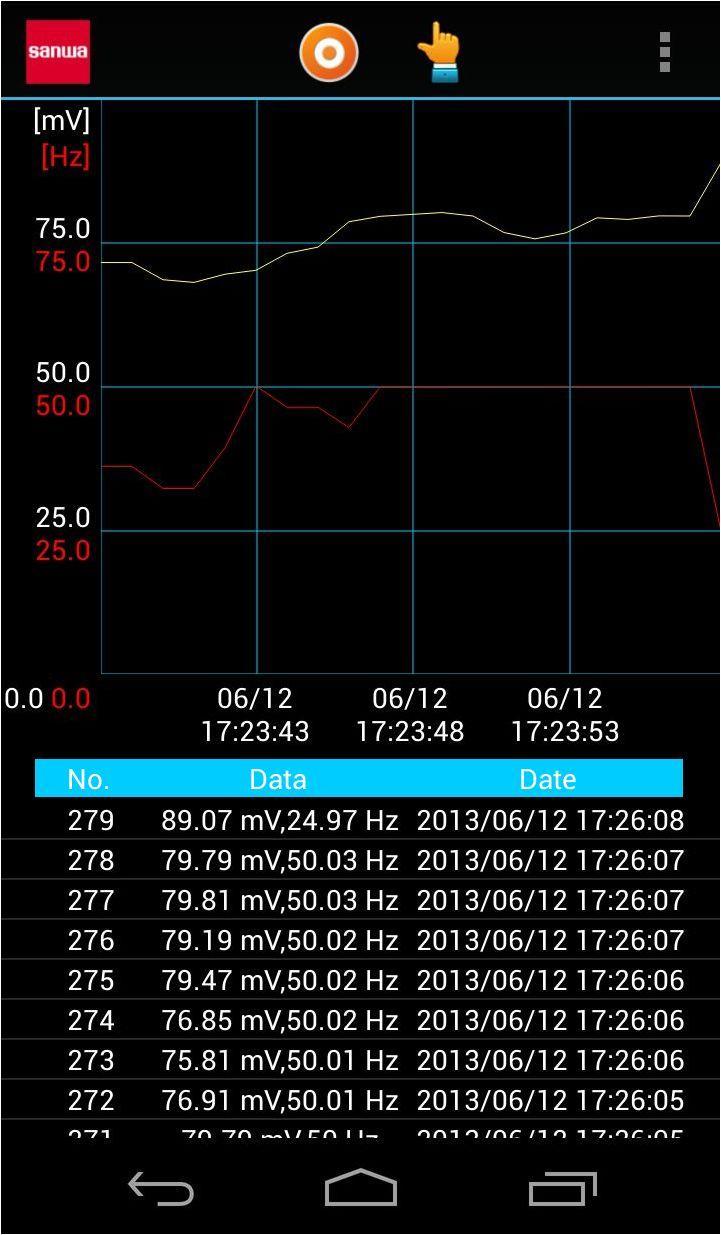Open recent apps with the recents icon

[564, 1189]
